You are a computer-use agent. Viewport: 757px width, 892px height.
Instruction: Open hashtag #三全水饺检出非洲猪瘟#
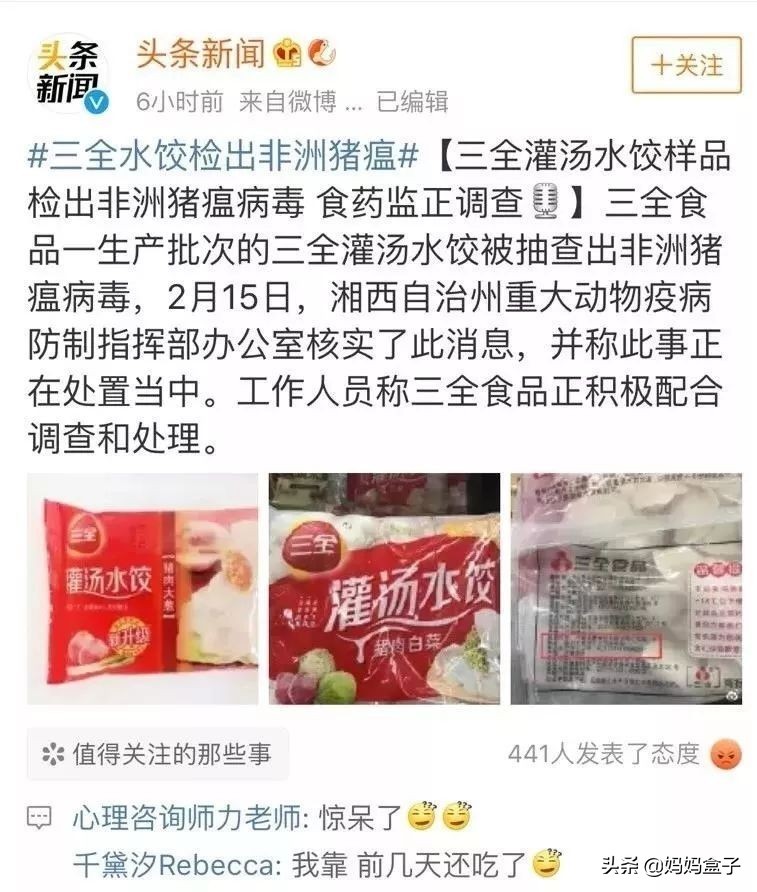[222, 156]
